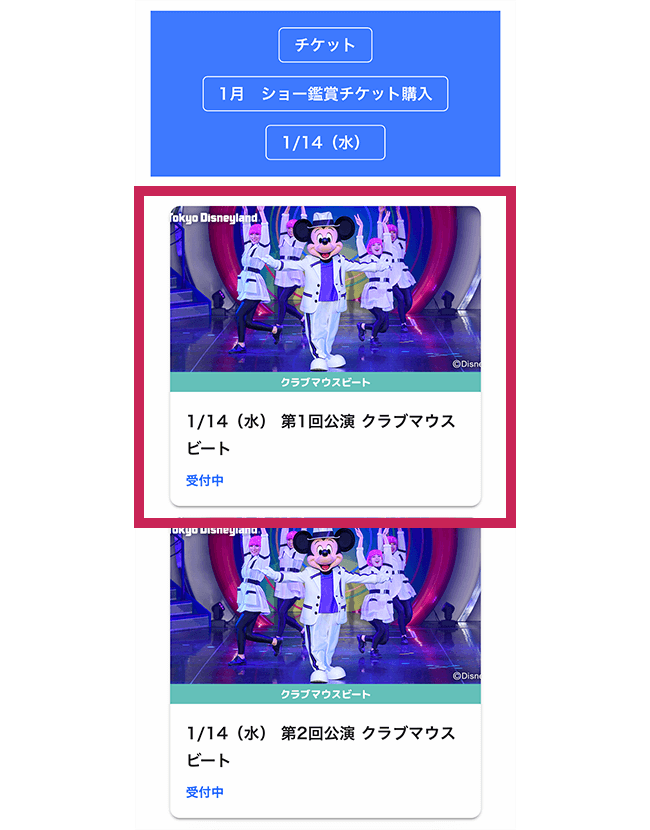
Task: Go back to 1月 ショー鑑賞チケット購入
Action: pos(325,94)
